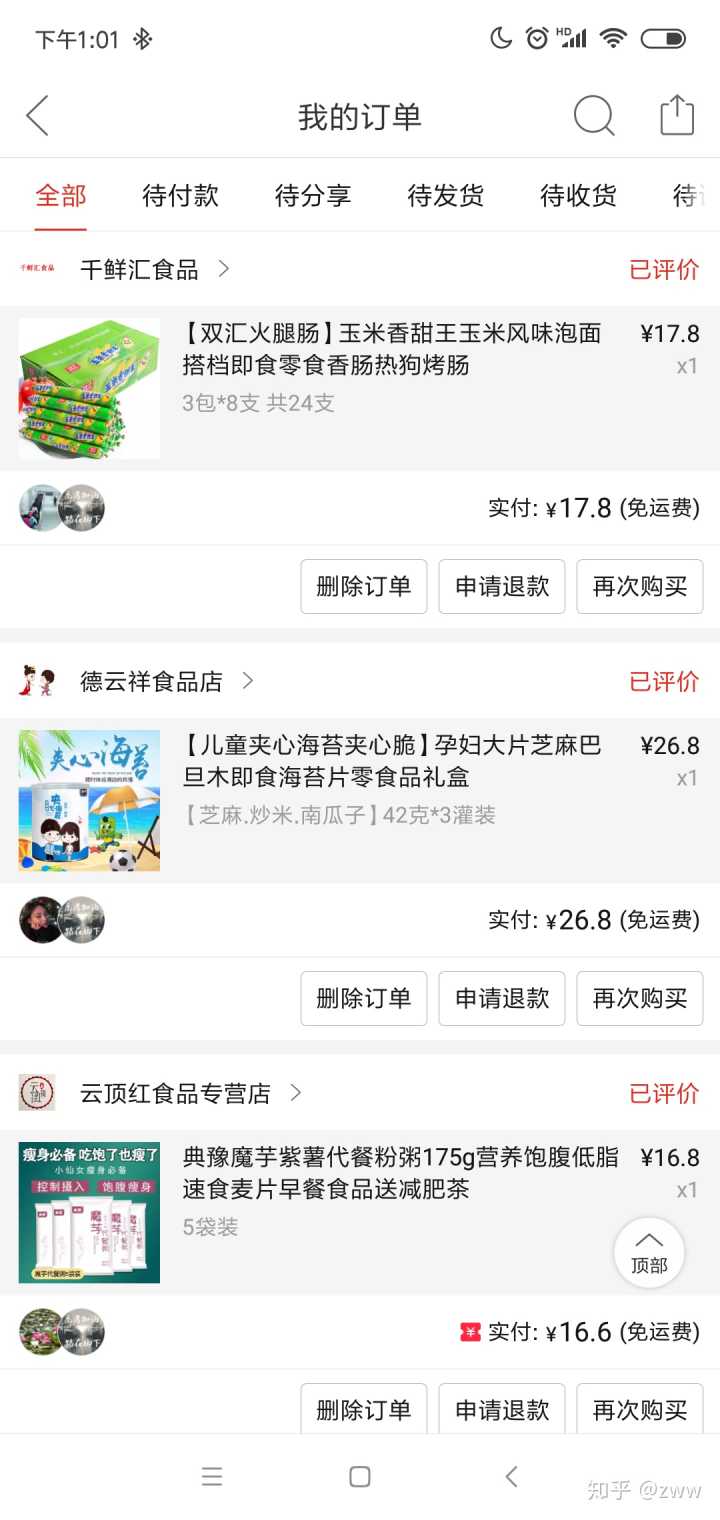
Task: Switch to the 待付款 tab
Action: click(180, 195)
